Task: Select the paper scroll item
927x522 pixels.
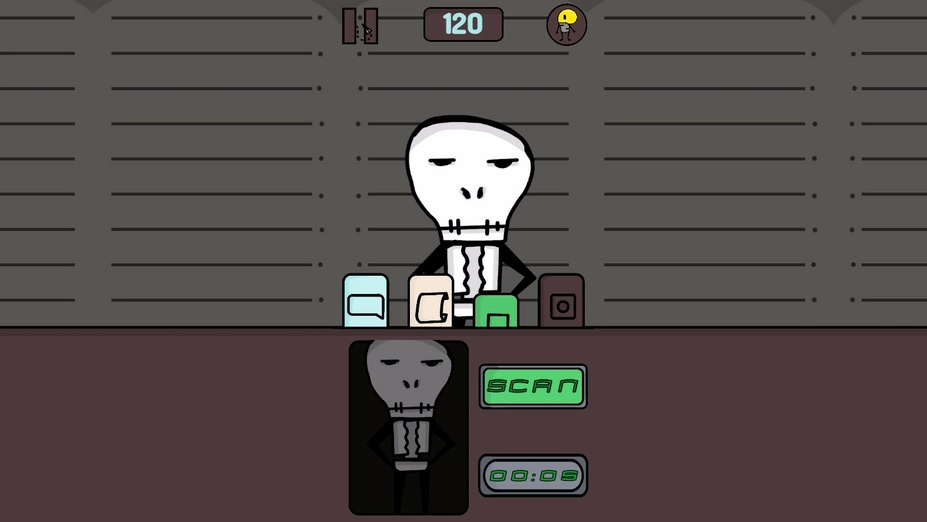Action: point(430,303)
